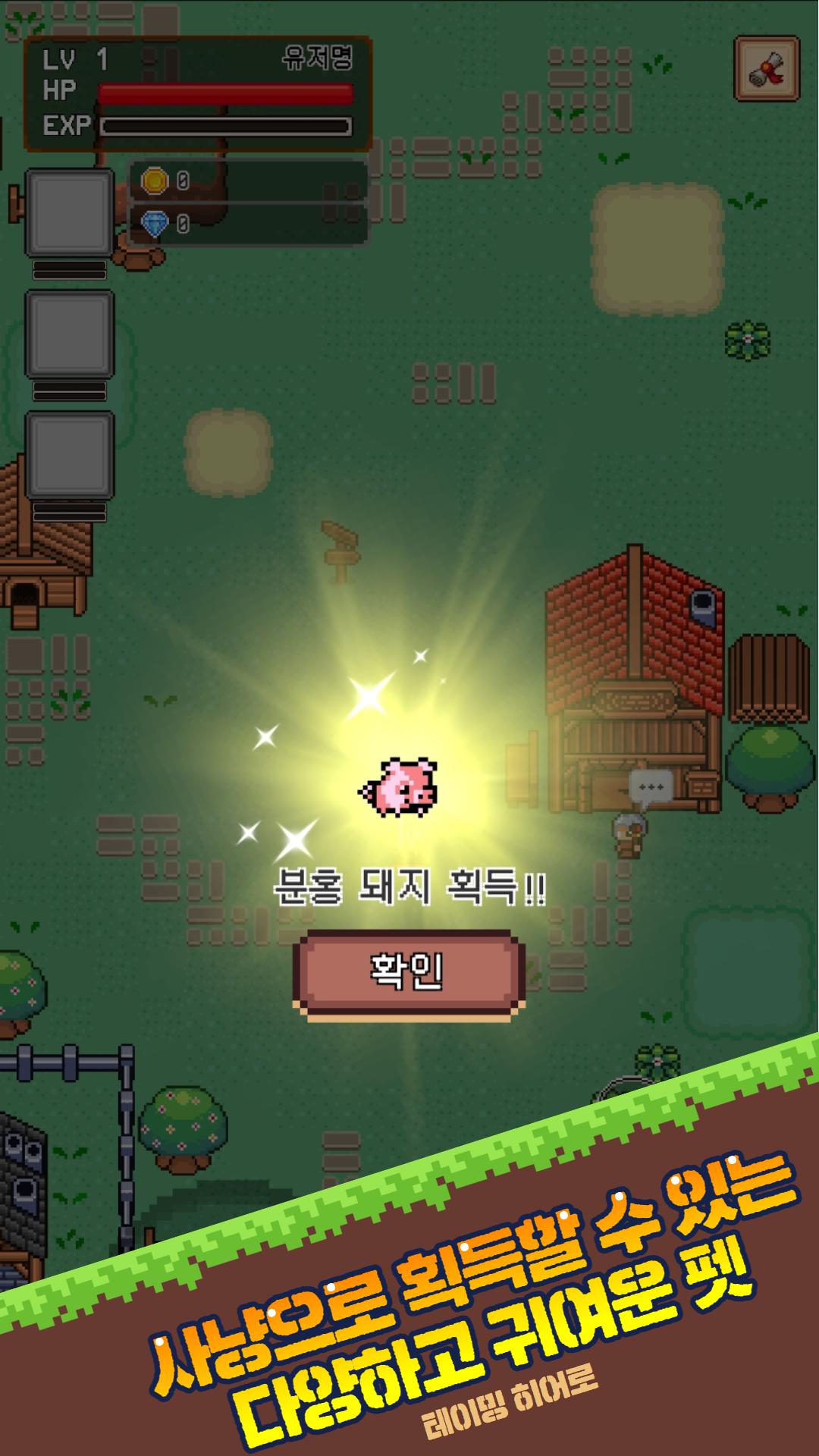Open the quest scroll icon
This screenshot has height=1456, width=819.
(767, 68)
